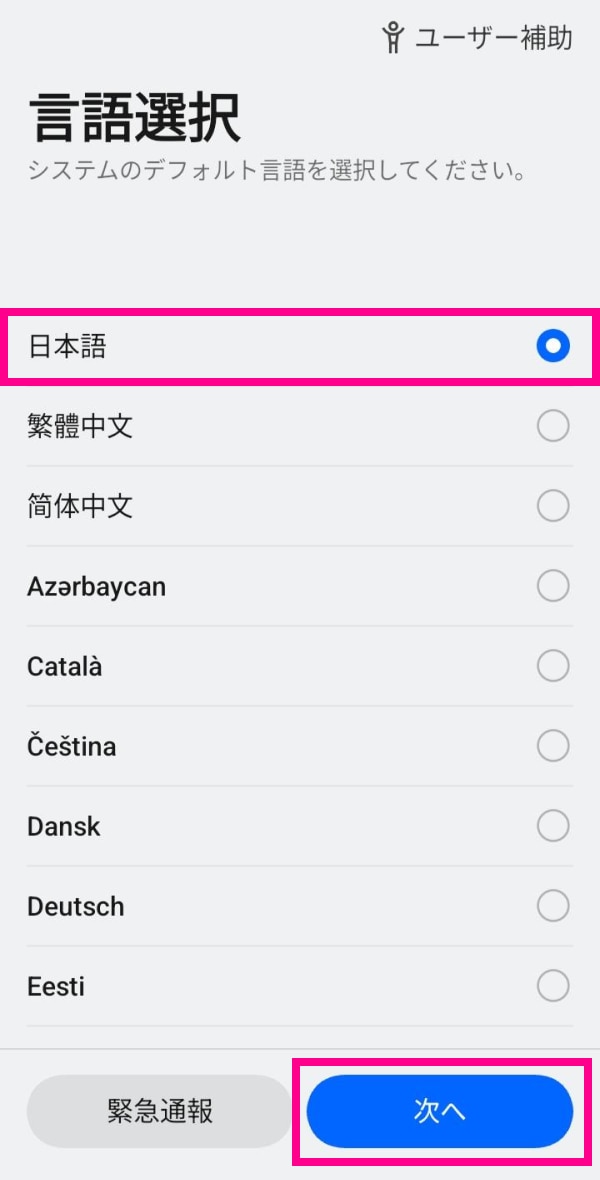Select 日本語 as system language
The image size is (600, 1180).
tap(300, 347)
